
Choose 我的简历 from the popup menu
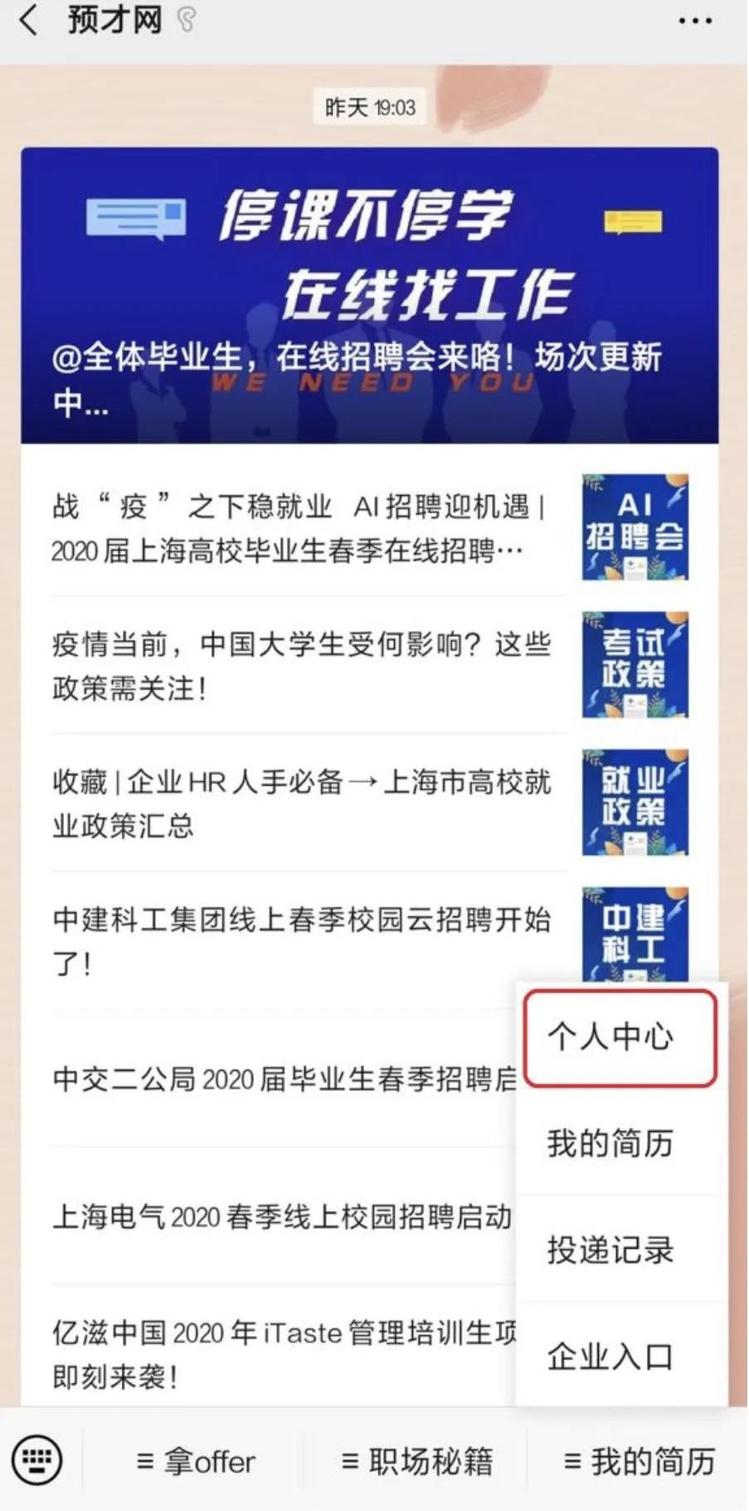coord(621,1143)
